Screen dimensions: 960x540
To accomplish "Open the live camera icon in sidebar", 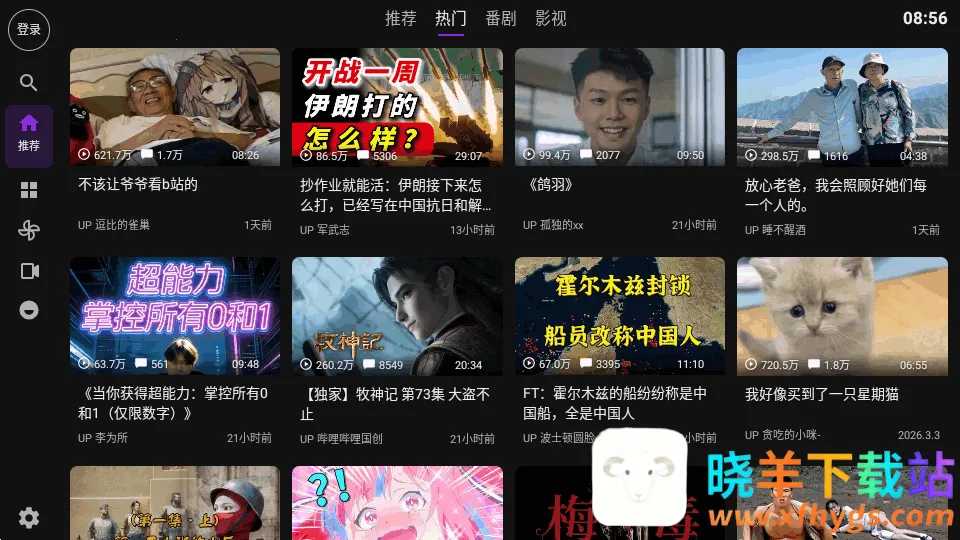I will (29, 271).
